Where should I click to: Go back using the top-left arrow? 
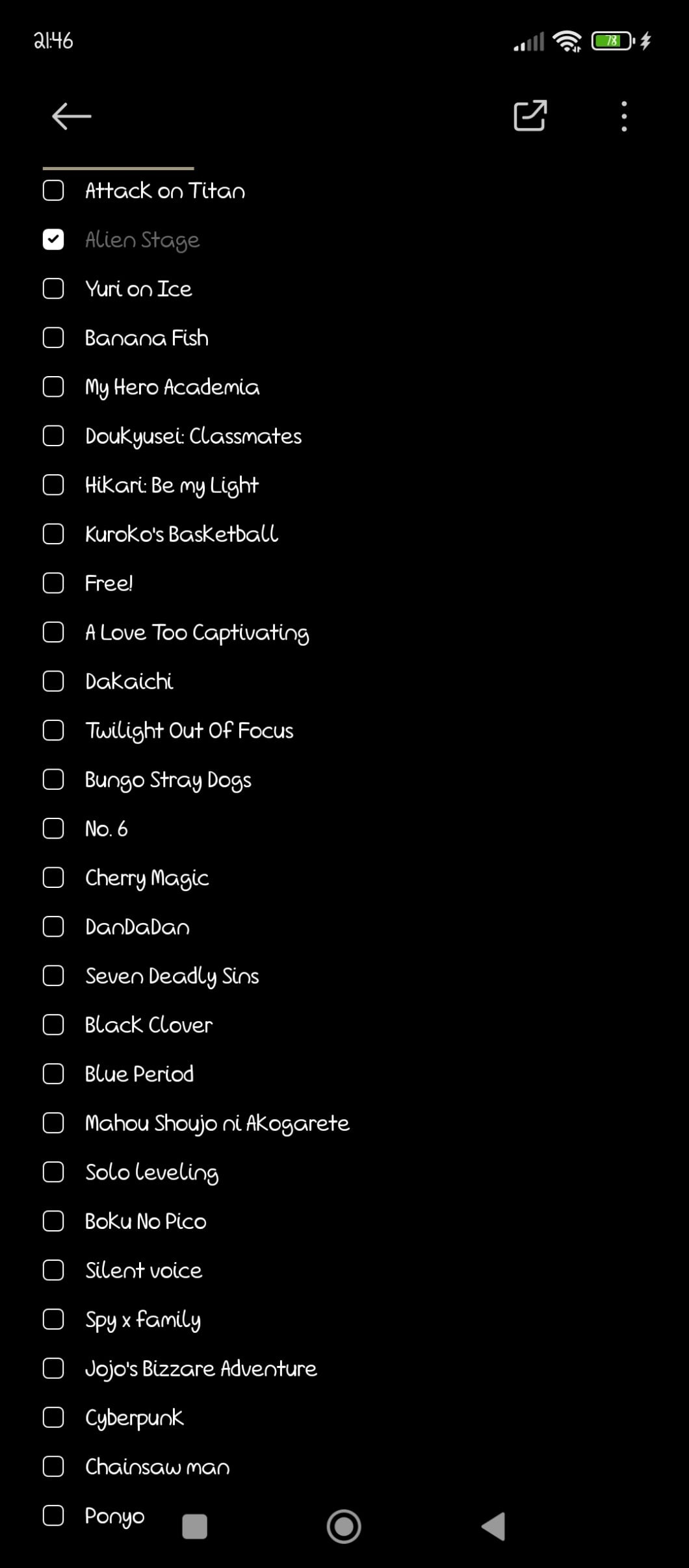click(71, 116)
